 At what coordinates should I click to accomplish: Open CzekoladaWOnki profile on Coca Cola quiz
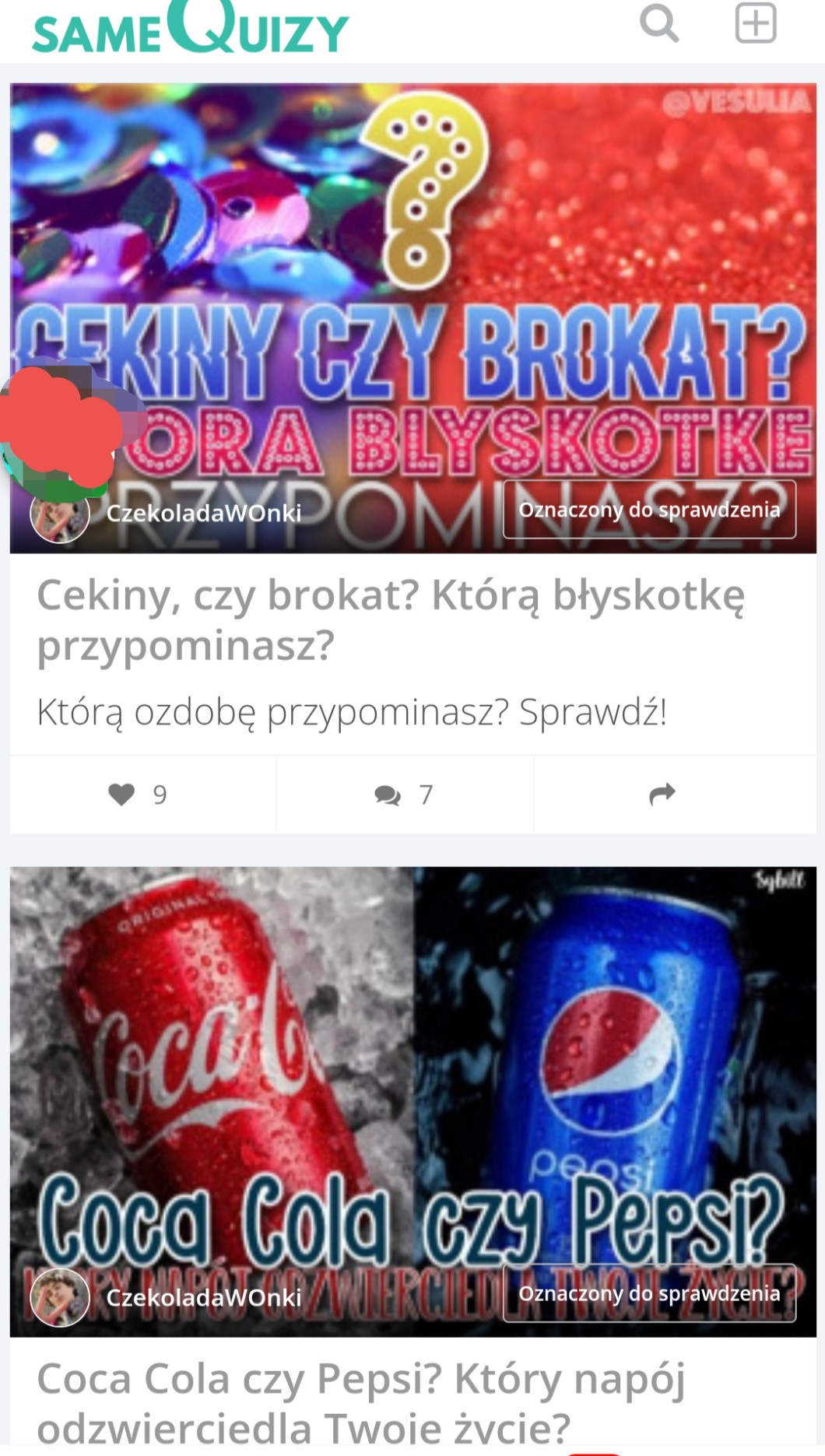(x=203, y=1297)
